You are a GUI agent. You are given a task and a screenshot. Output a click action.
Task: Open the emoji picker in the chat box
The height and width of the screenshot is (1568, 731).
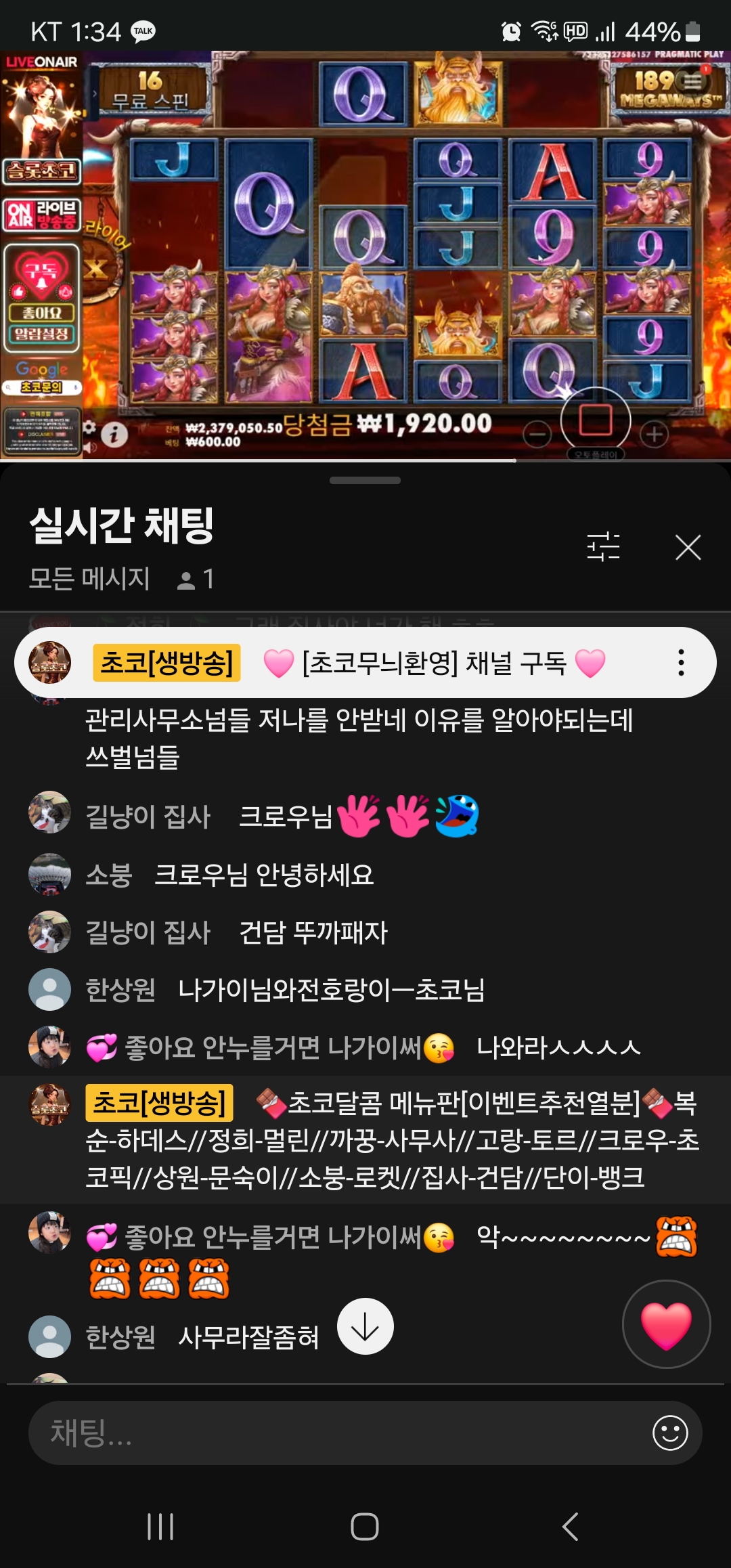669,1433
